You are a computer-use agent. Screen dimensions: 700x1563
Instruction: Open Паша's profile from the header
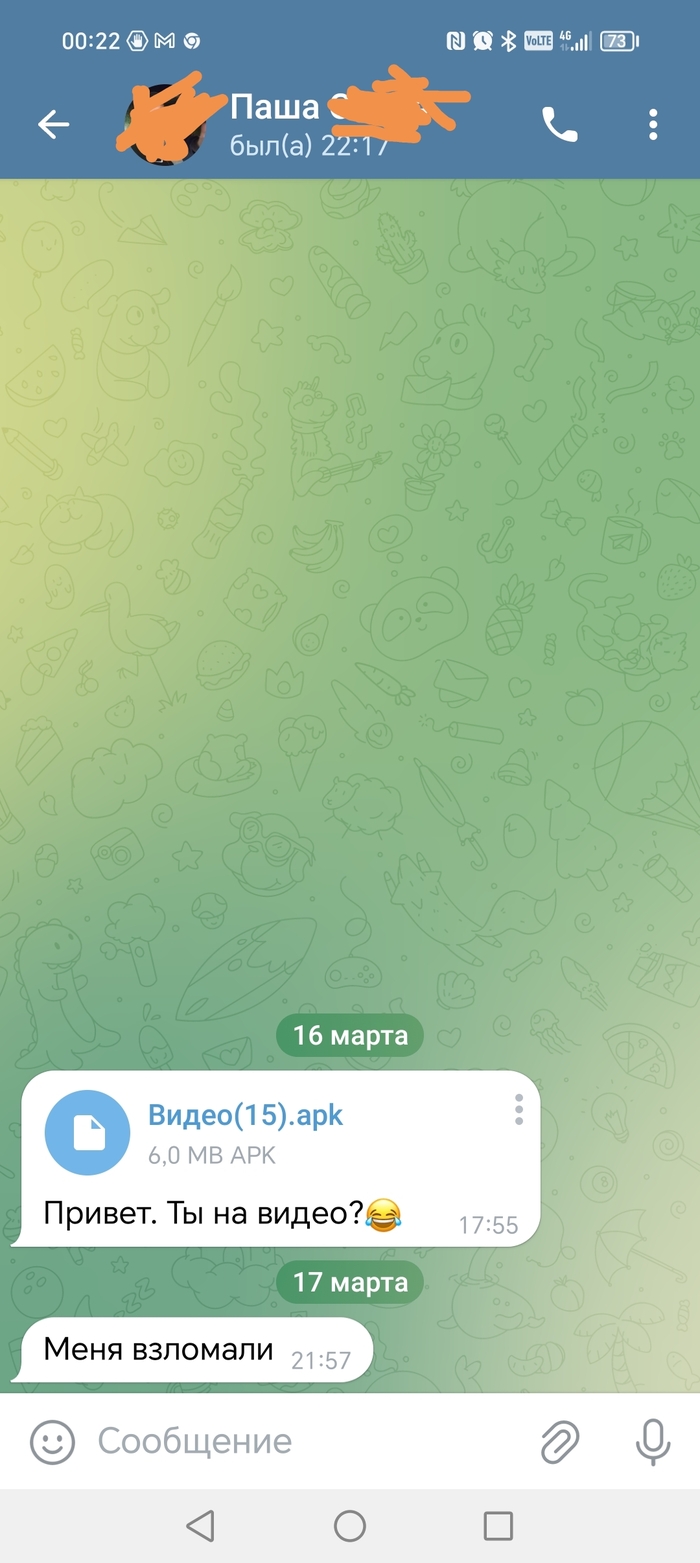tap(300, 124)
